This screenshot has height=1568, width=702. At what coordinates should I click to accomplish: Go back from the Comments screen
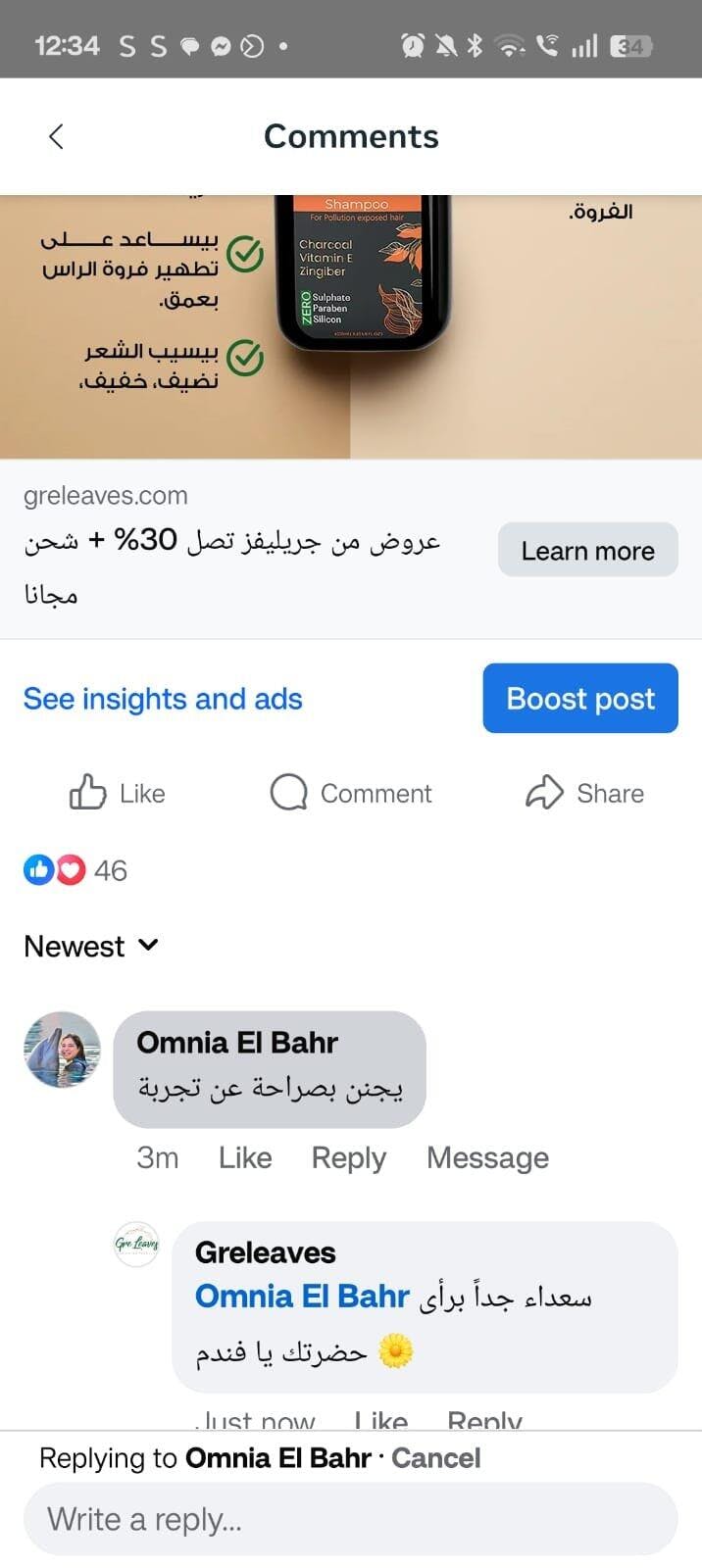(56, 136)
